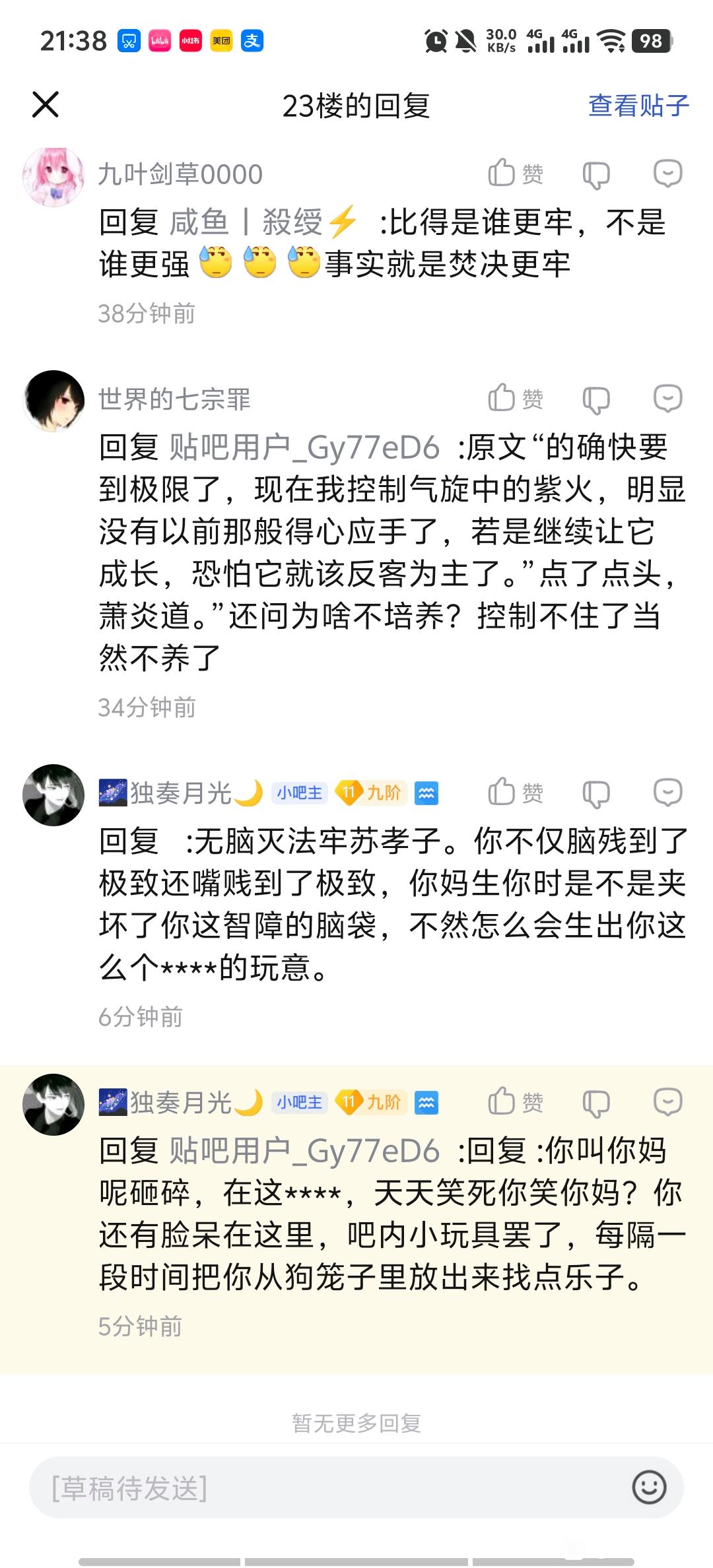Reply to 九叶剑草0000's comment
The width and height of the screenshot is (713, 1568).
(x=667, y=174)
